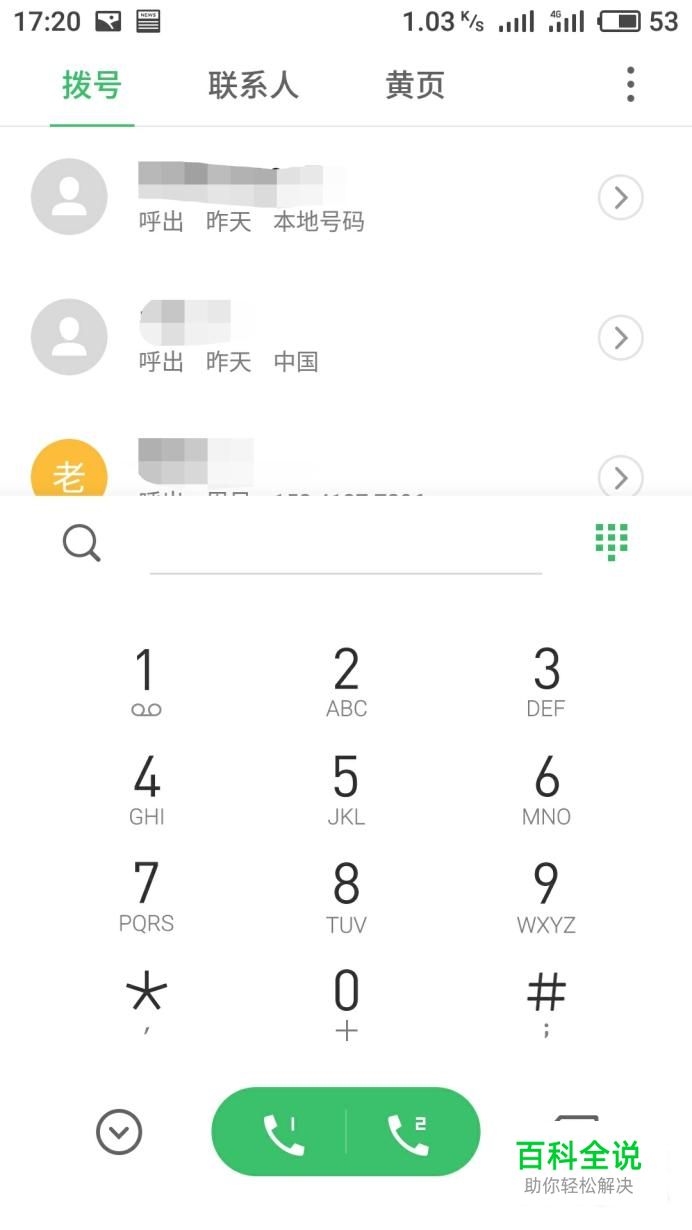The image size is (692, 1230).
Task: Enter digit 5 JKL key
Action: click(346, 790)
